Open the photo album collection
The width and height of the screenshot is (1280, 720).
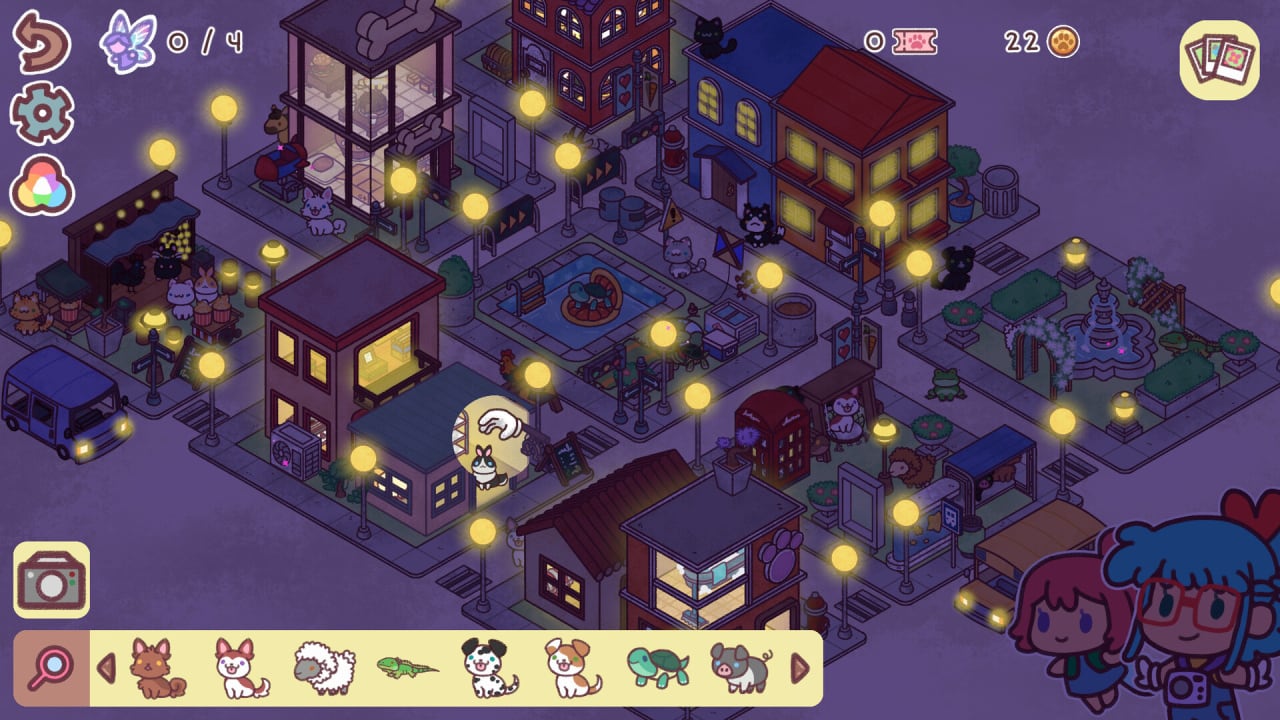[x=1219, y=60]
